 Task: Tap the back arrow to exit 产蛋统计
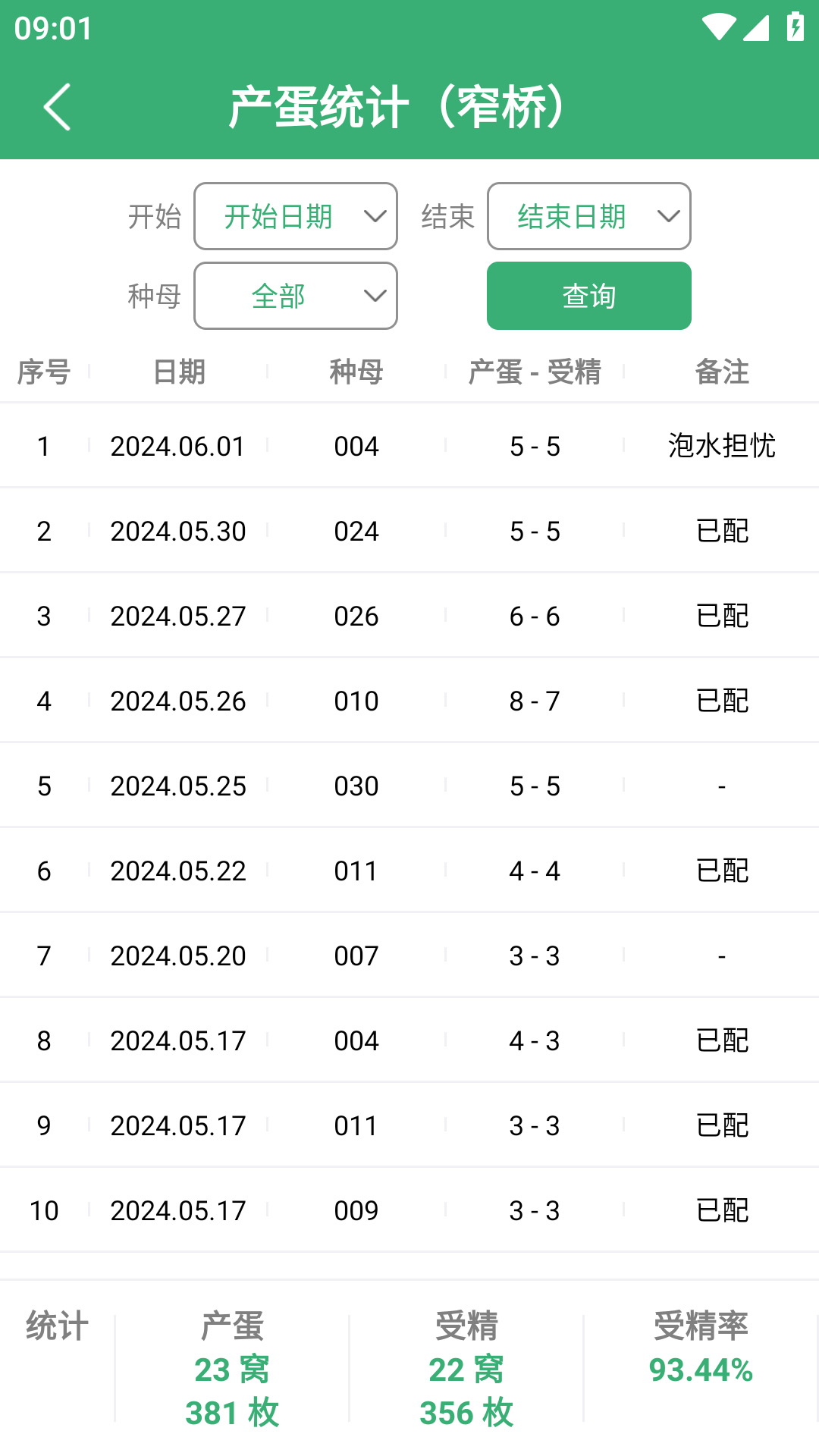(x=58, y=106)
